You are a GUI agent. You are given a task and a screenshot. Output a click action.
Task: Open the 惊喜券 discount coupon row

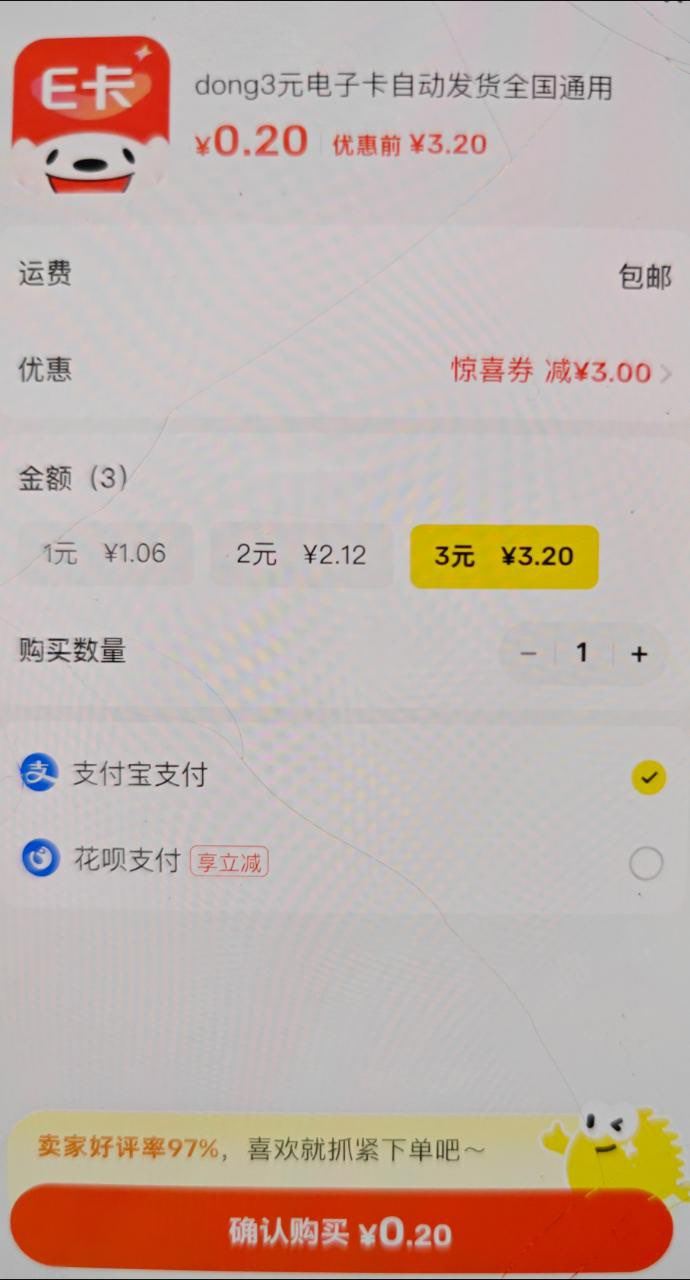(x=345, y=371)
